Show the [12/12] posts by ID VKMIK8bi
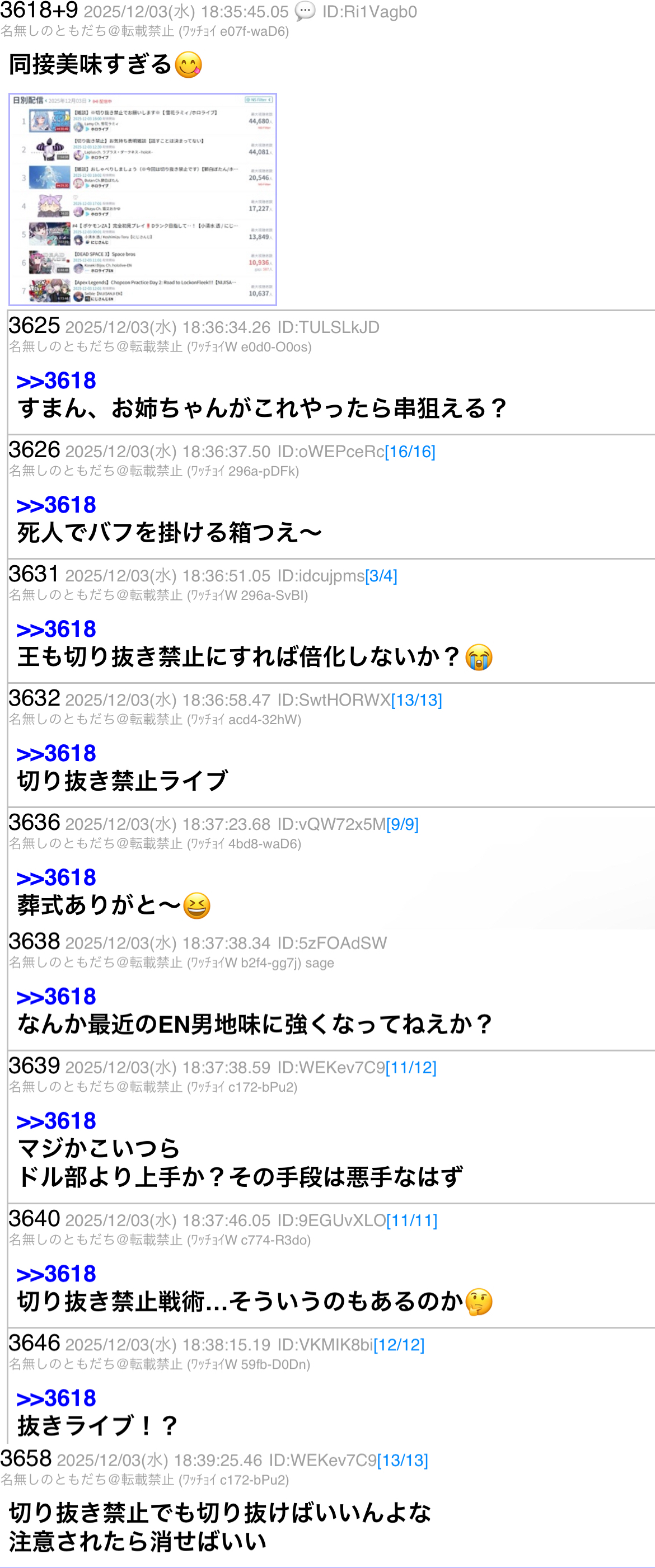This screenshot has height=1568, width=655. click(x=399, y=1344)
